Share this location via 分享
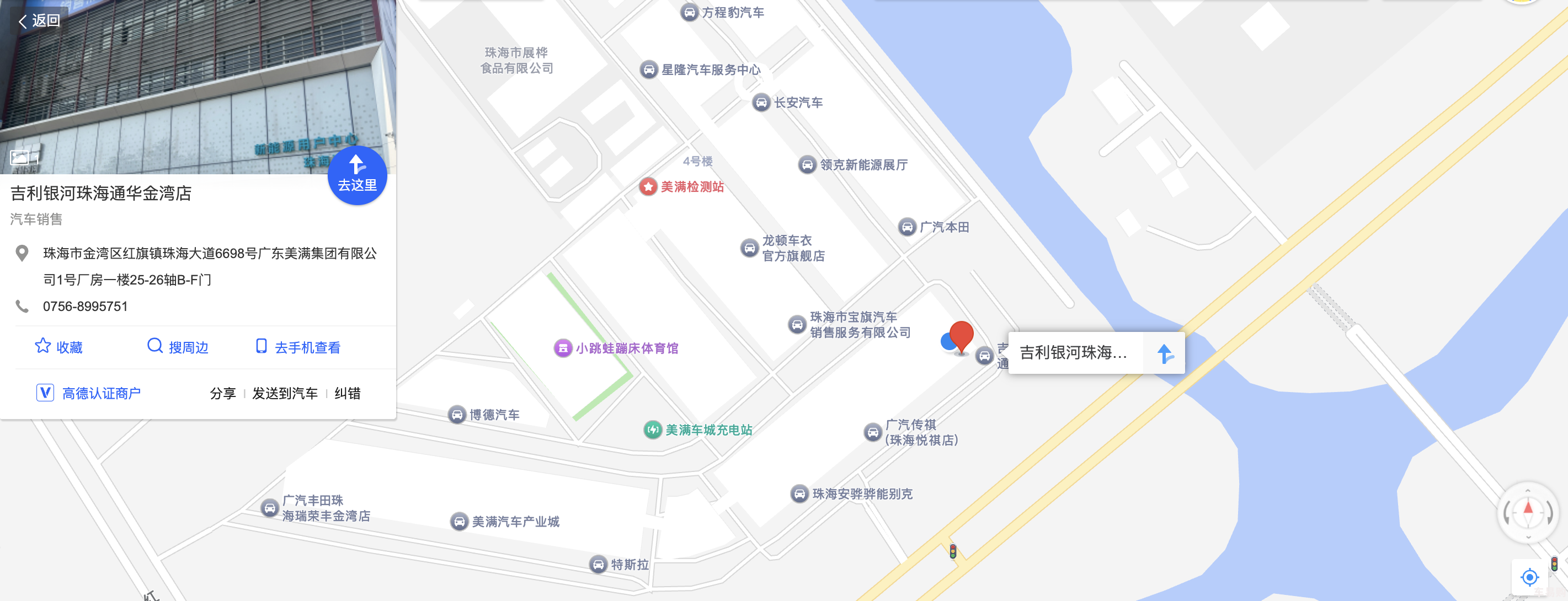 pos(223,394)
